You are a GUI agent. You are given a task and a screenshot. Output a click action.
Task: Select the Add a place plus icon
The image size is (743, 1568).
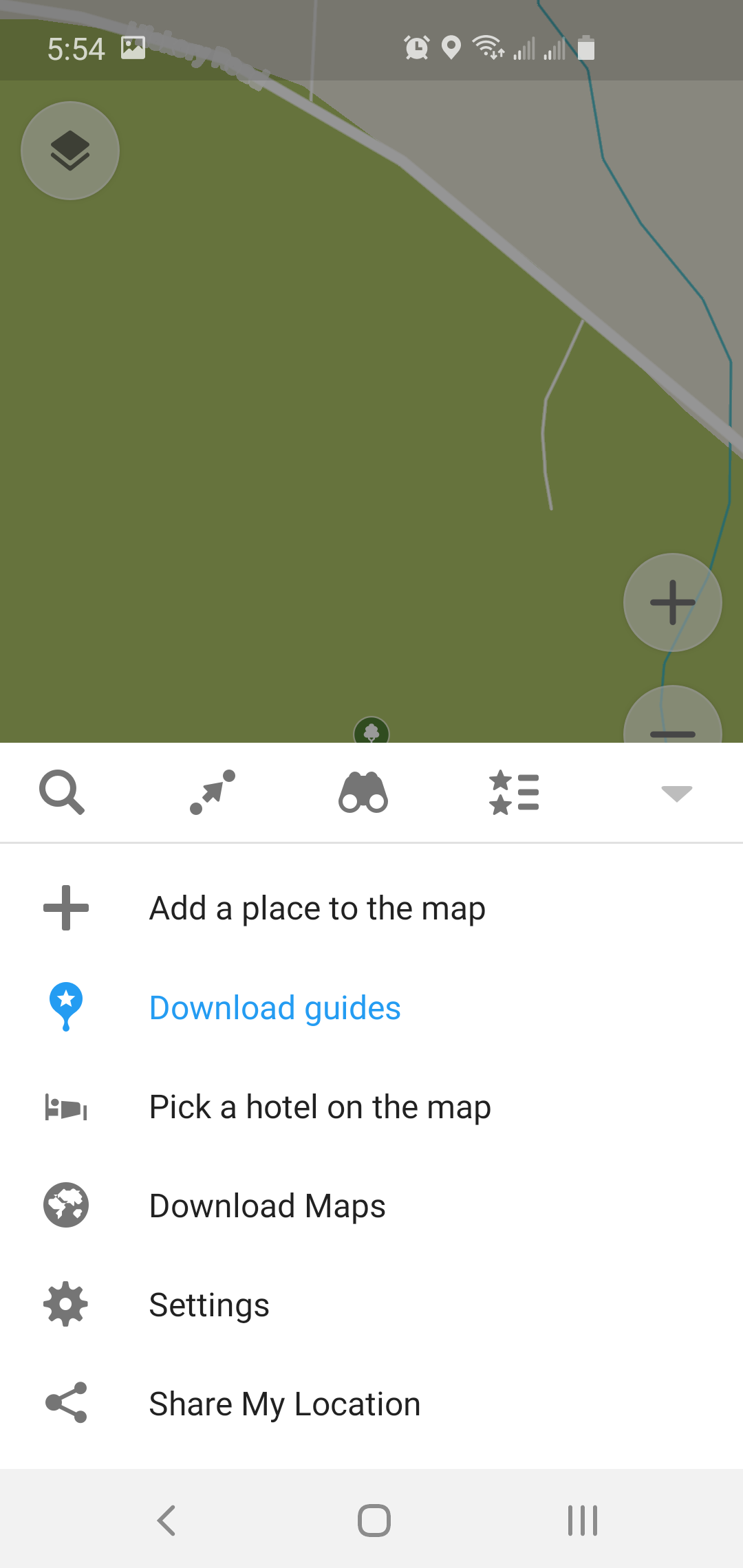pyautogui.click(x=66, y=906)
